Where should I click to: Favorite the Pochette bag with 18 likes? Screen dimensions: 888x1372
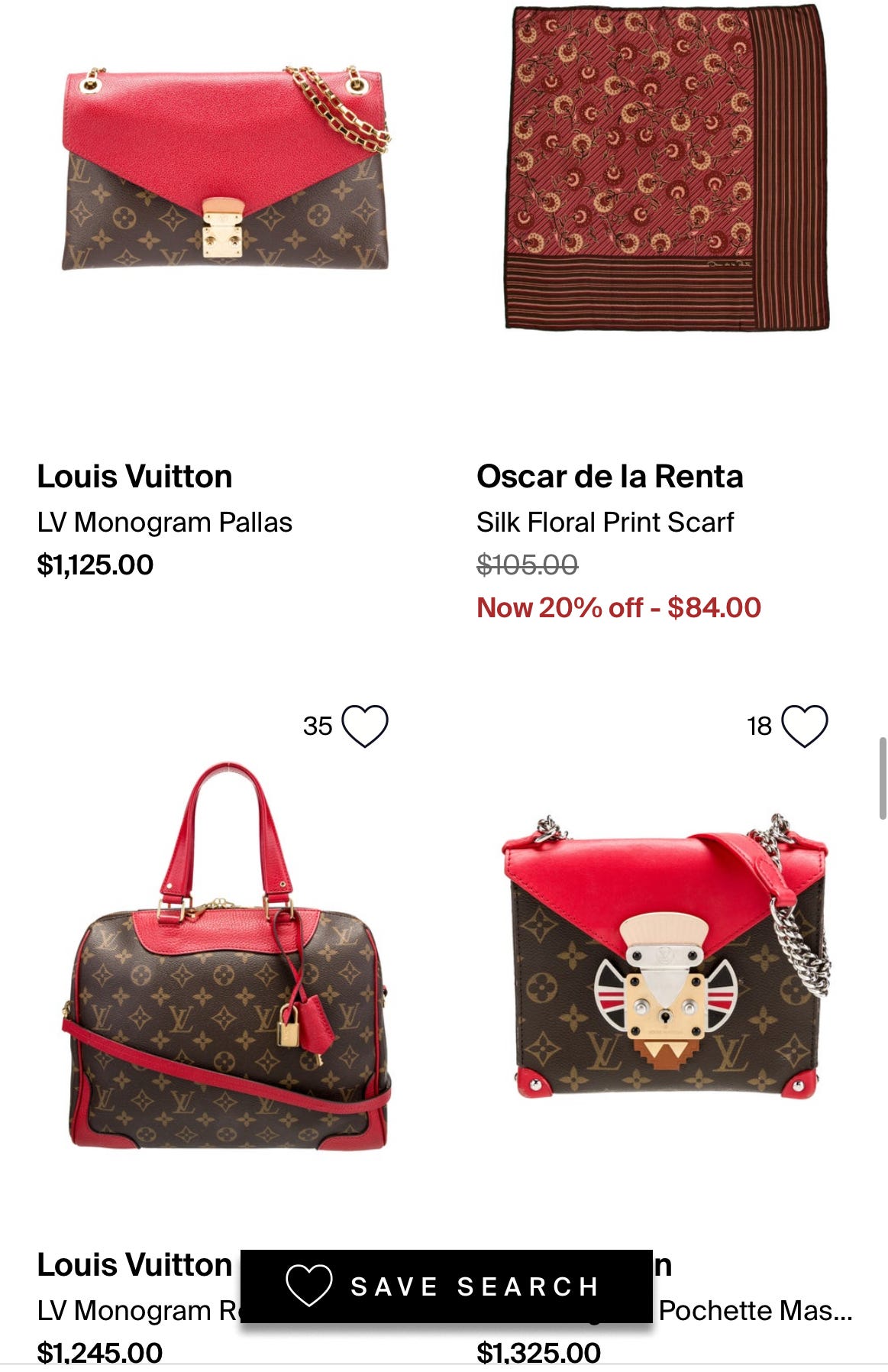tap(804, 726)
